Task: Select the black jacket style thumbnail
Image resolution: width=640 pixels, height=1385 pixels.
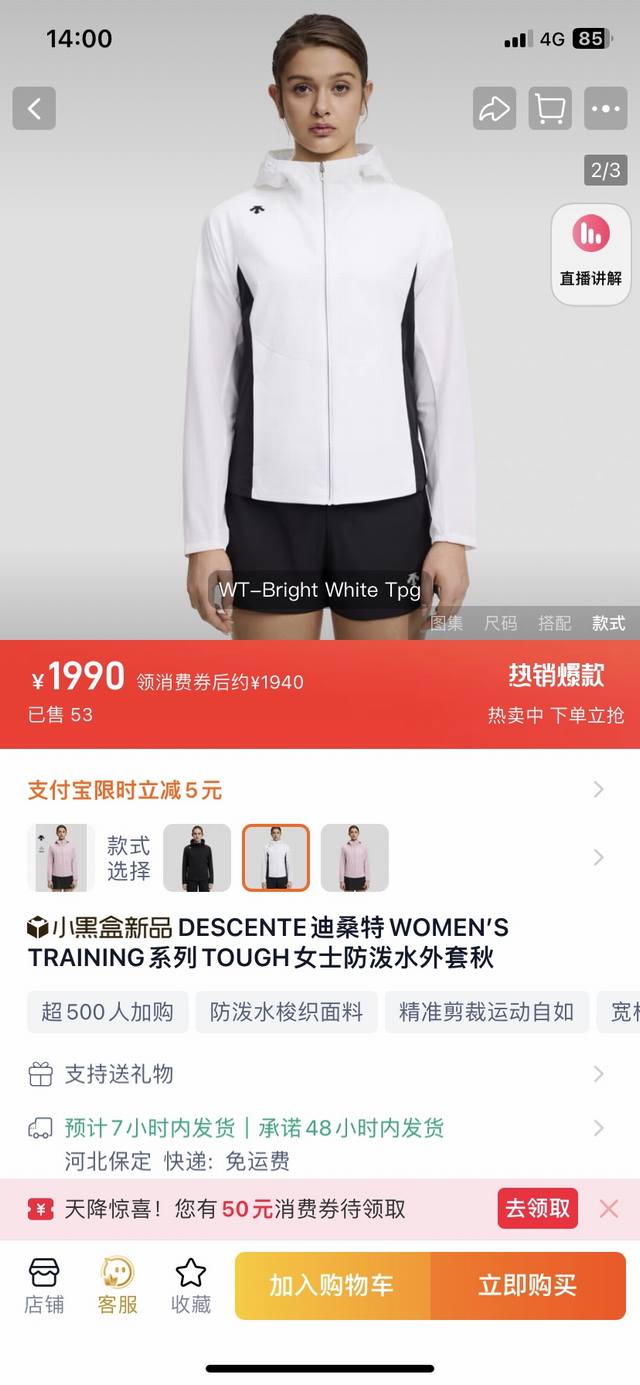Action: [x=197, y=857]
